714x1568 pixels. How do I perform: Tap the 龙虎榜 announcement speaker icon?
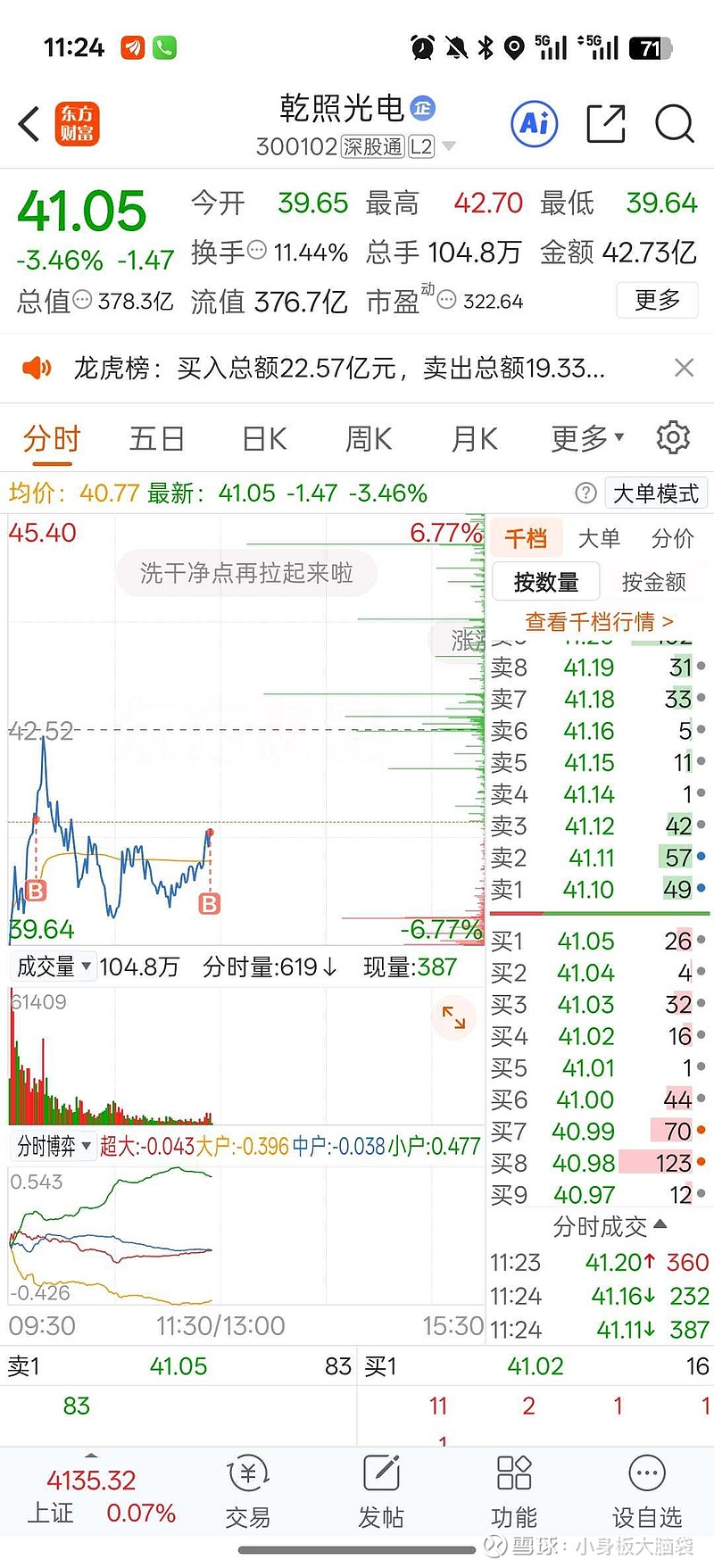coord(37,368)
